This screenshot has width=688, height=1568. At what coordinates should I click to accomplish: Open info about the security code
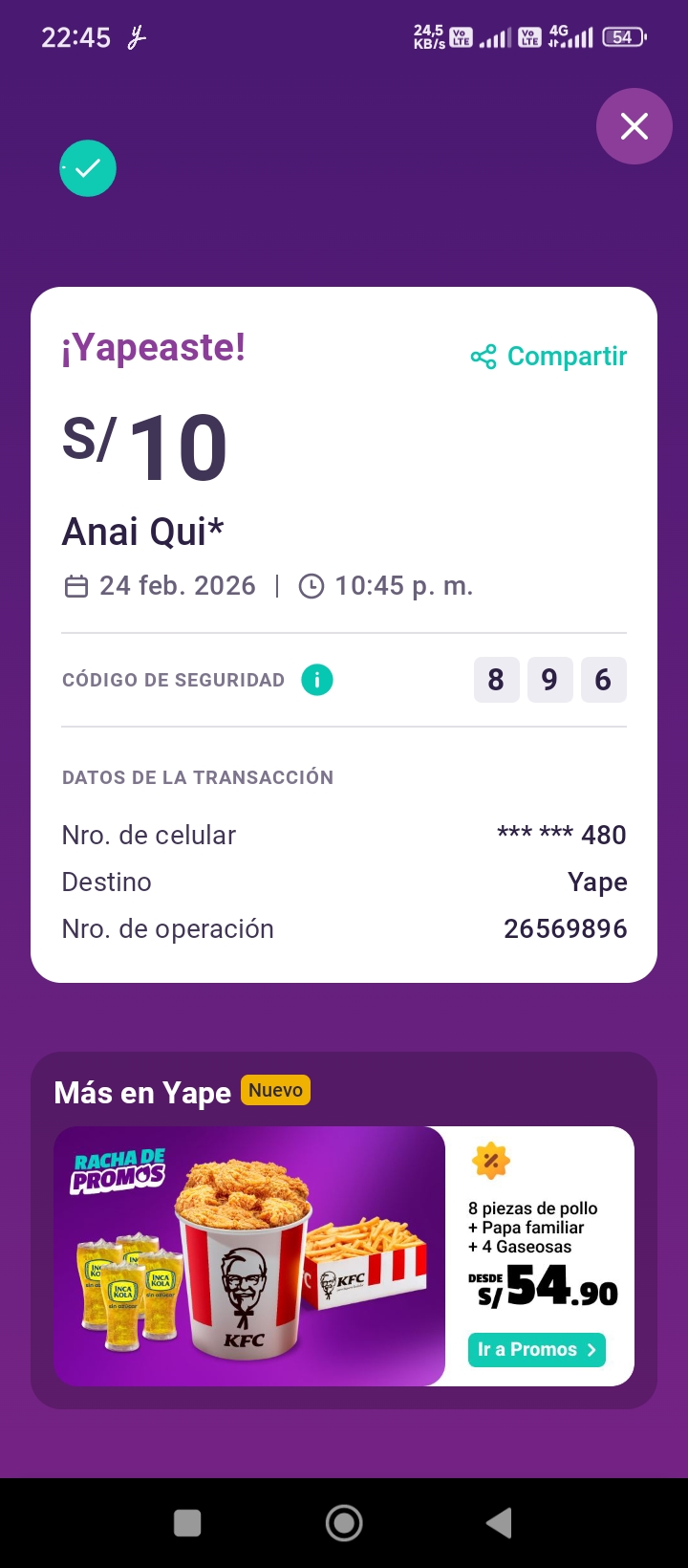coord(317,680)
